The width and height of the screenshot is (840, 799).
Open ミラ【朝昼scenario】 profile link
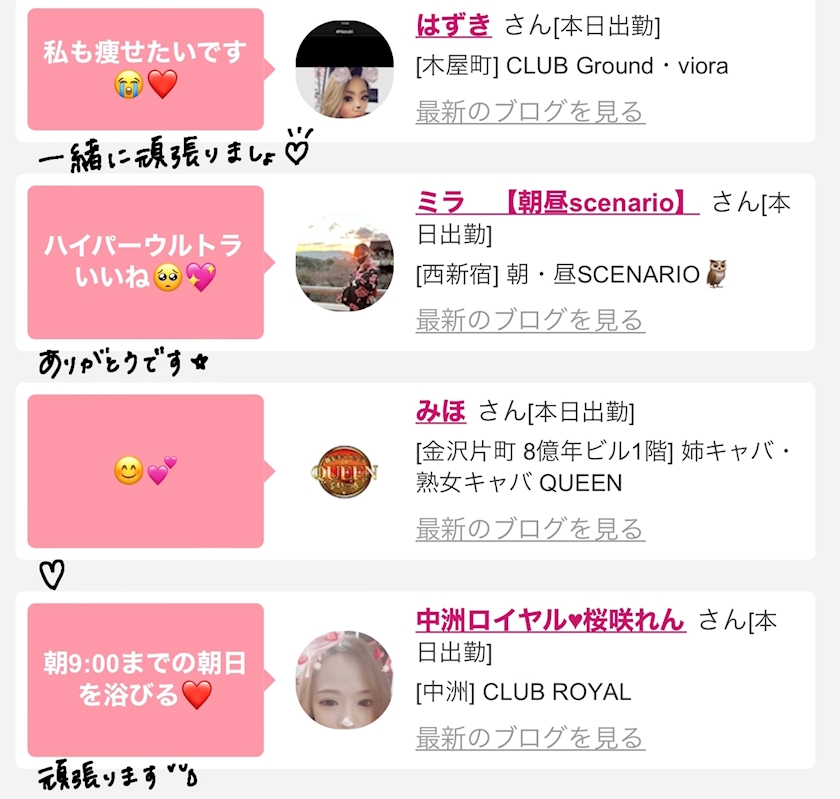(x=557, y=203)
